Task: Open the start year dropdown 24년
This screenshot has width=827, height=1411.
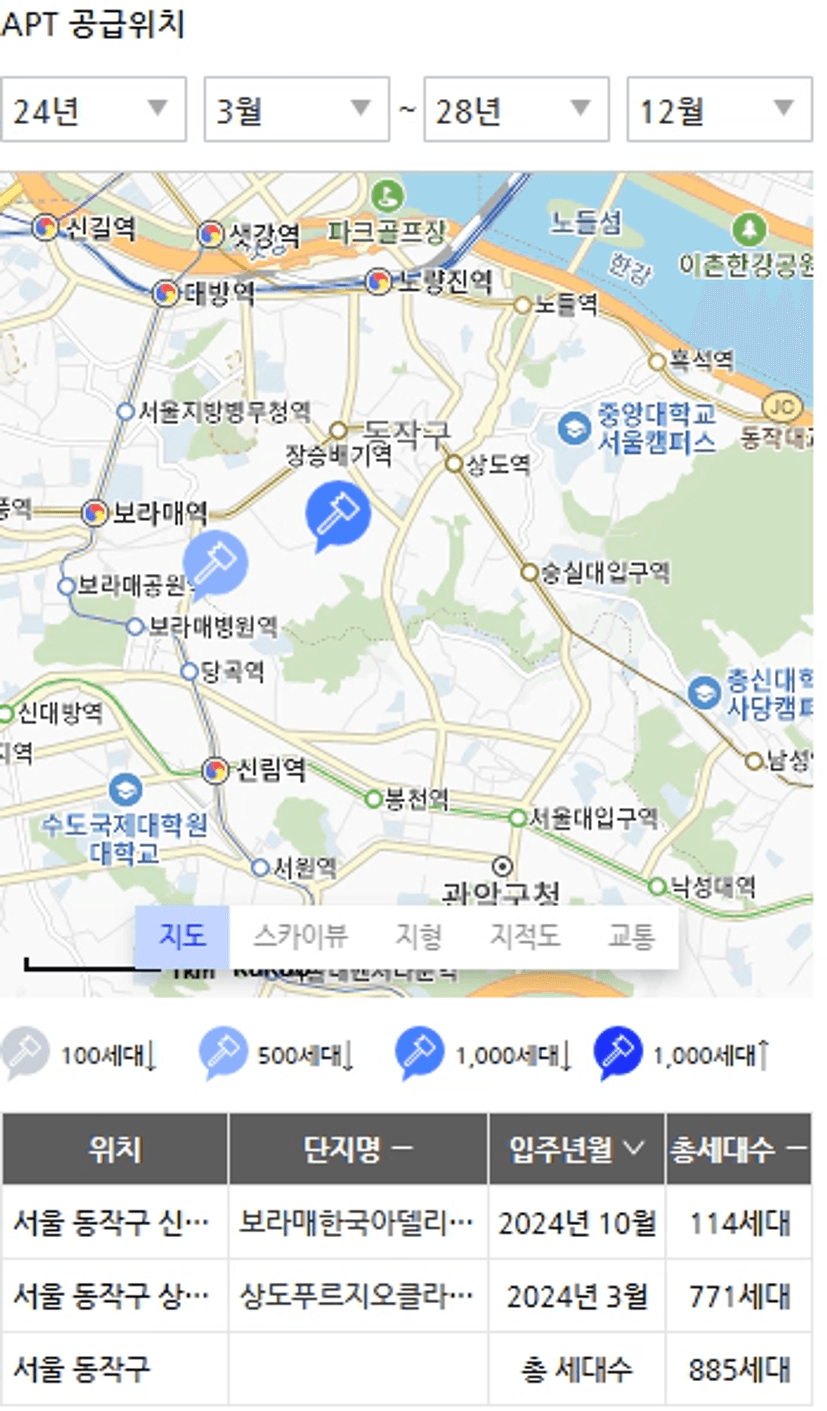Action: pyautogui.click(x=92, y=110)
